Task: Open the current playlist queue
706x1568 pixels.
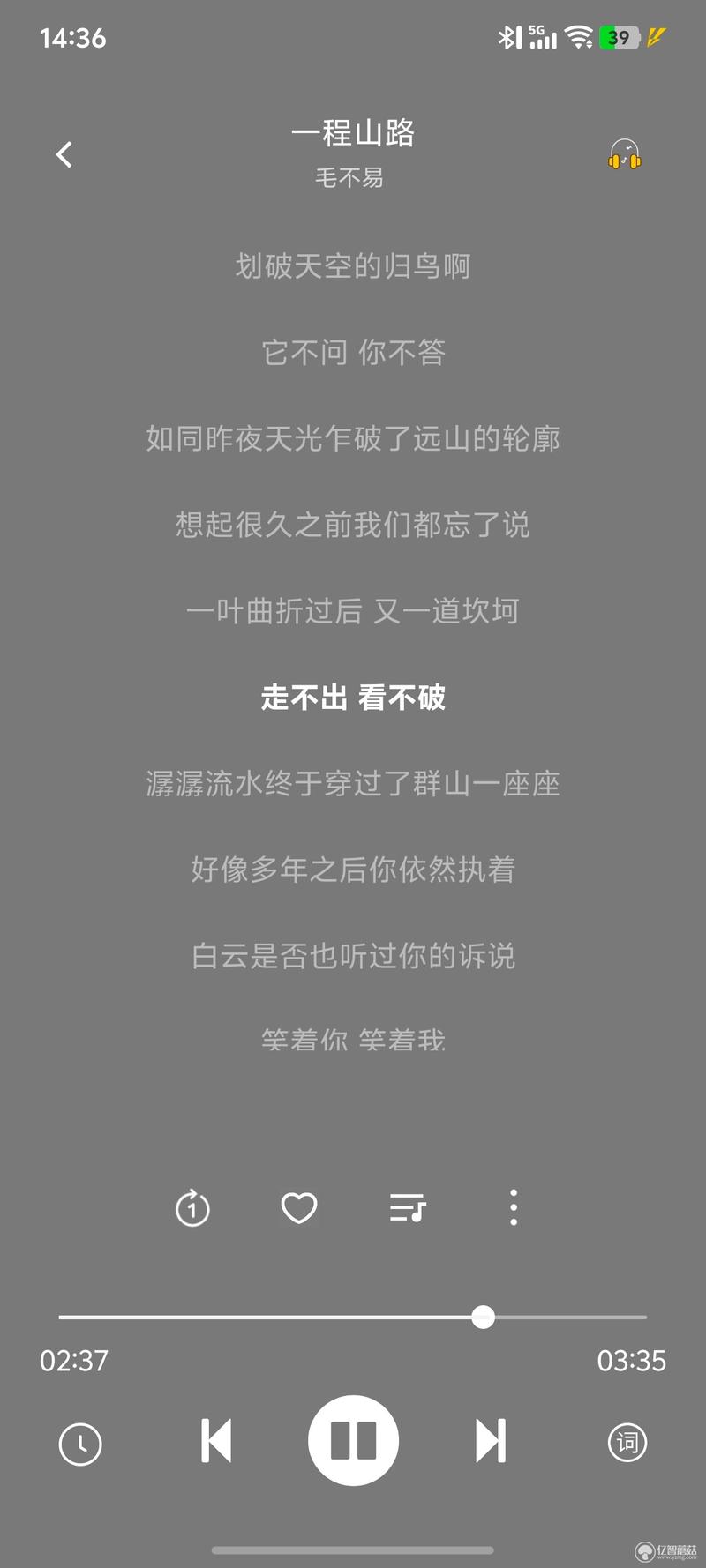Action: pyautogui.click(x=408, y=1207)
